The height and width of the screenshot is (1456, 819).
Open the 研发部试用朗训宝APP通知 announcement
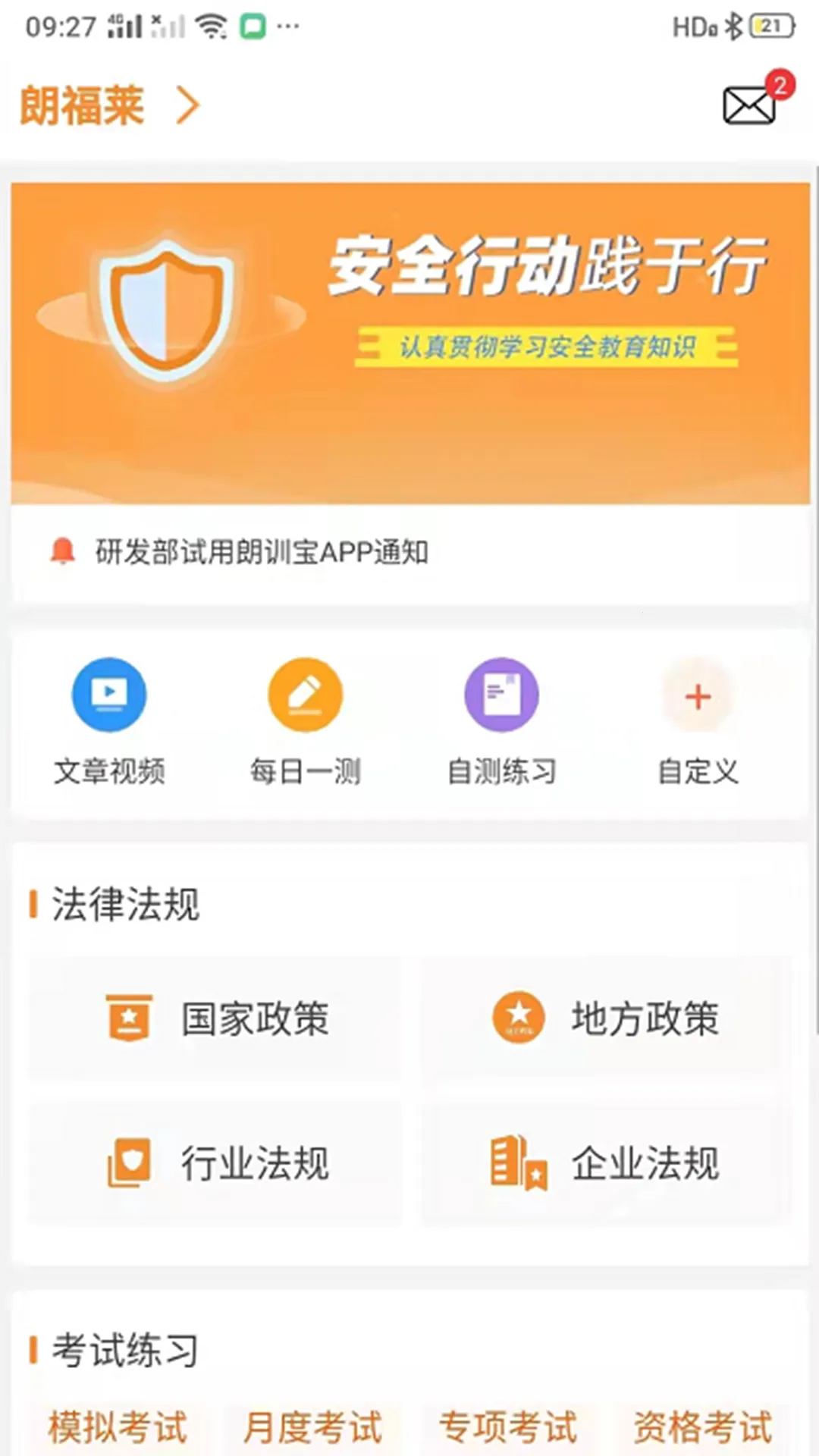click(262, 552)
